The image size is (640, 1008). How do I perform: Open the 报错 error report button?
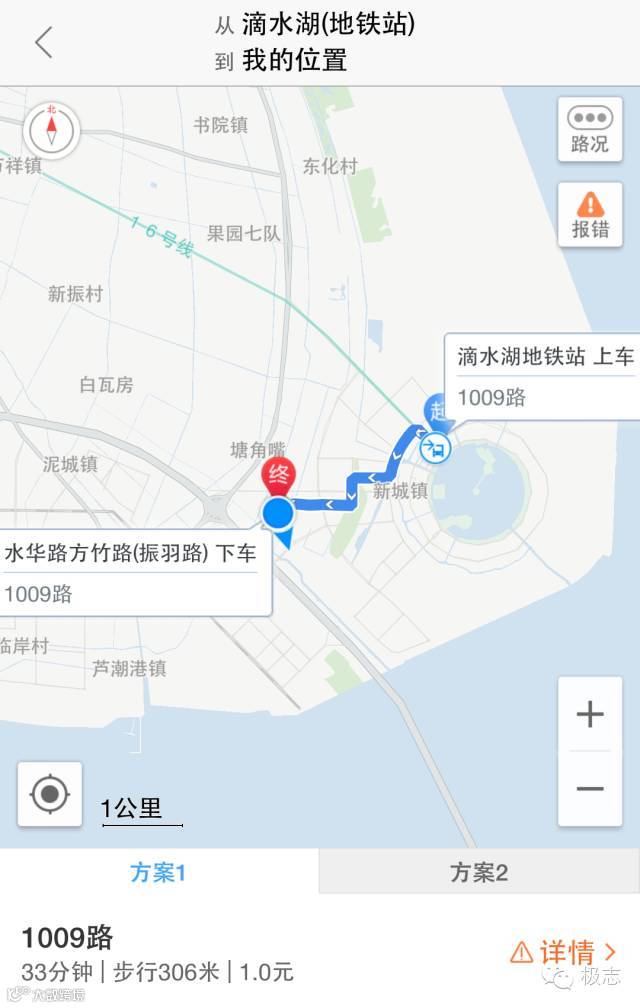(590, 214)
